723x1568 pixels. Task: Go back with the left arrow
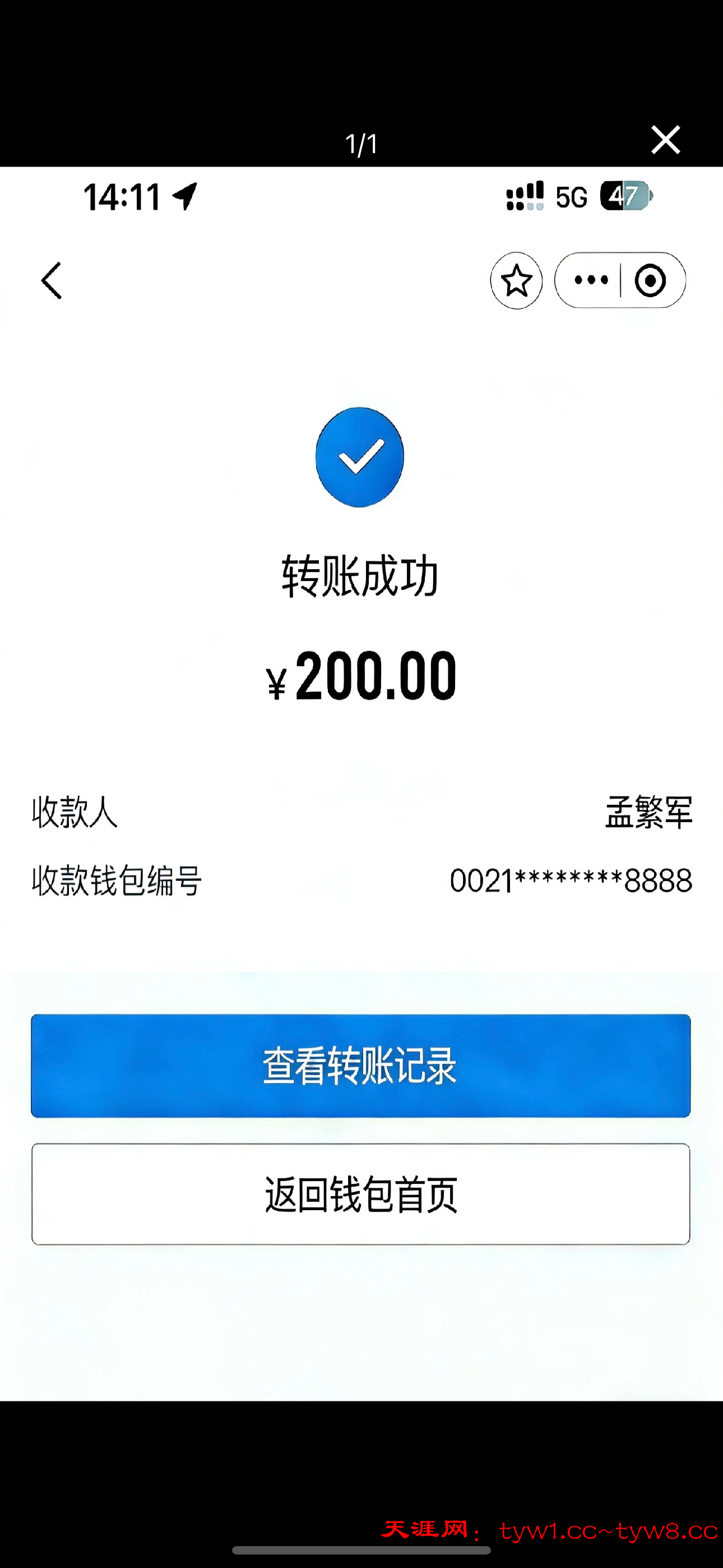52,280
